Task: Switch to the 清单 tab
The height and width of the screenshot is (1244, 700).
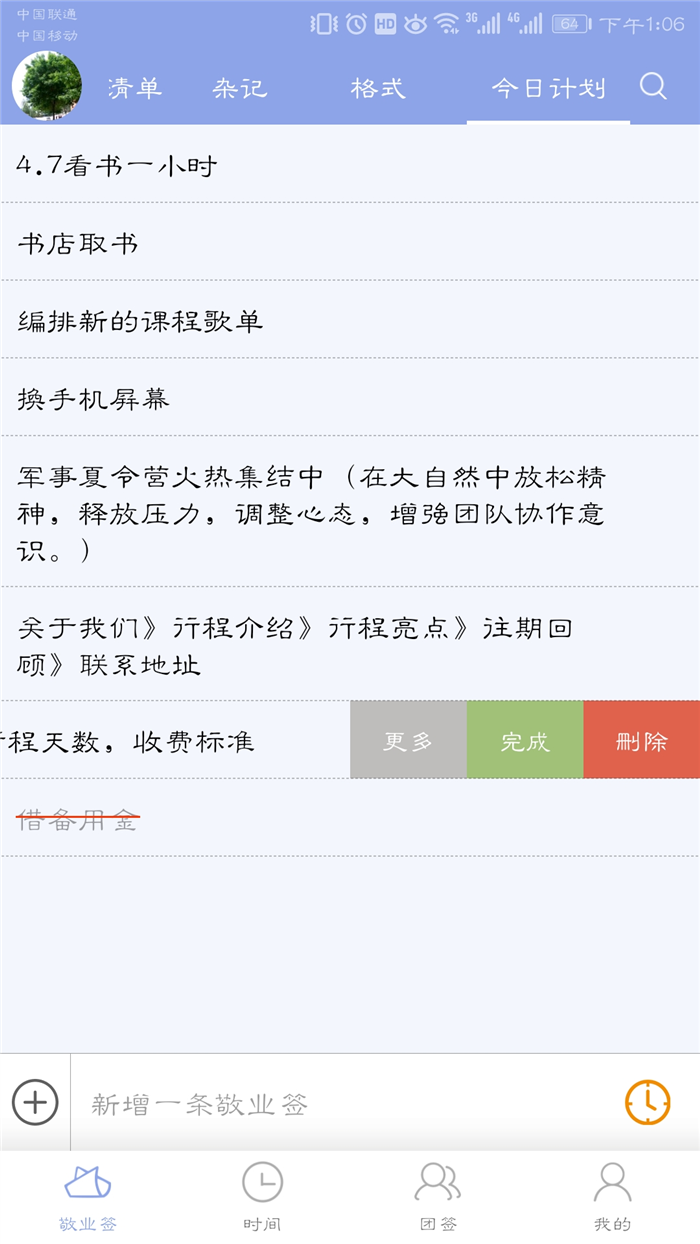Action: coord(135,88)
